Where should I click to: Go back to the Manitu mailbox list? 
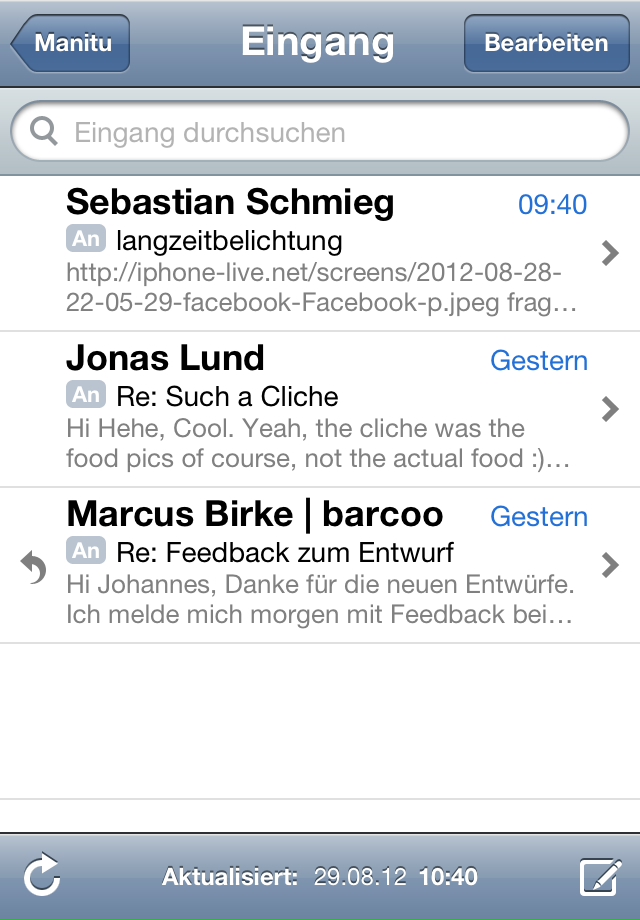71,44
